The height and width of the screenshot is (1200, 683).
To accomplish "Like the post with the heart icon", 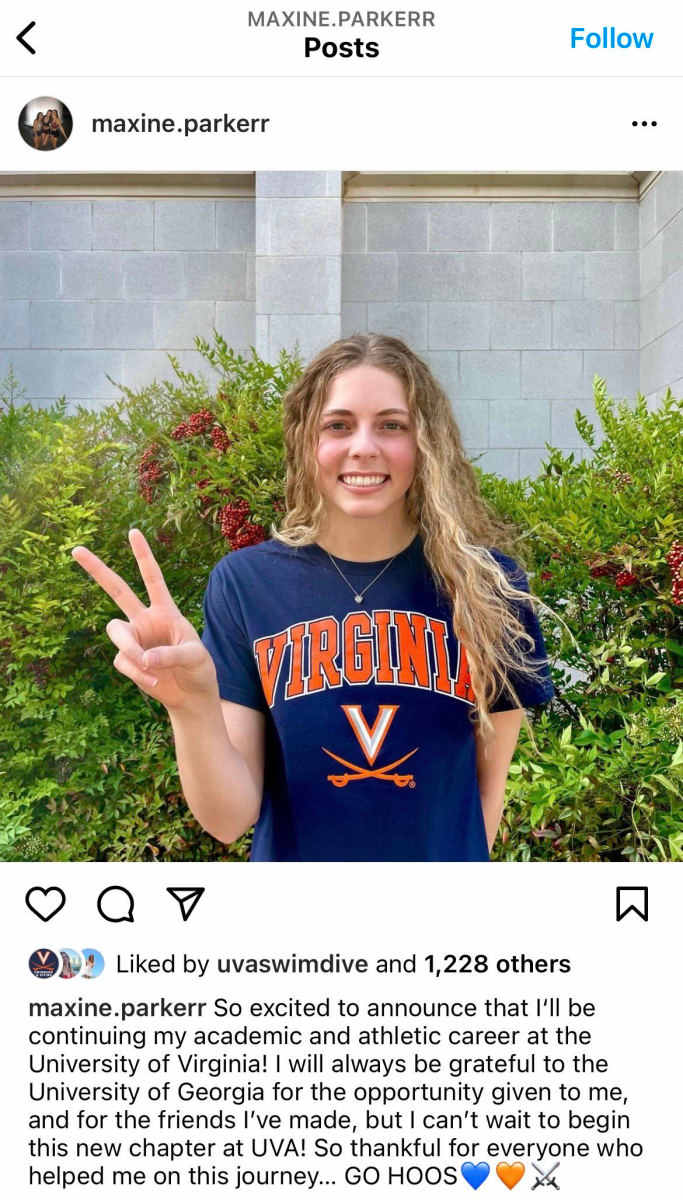I will tap(45, 903).
